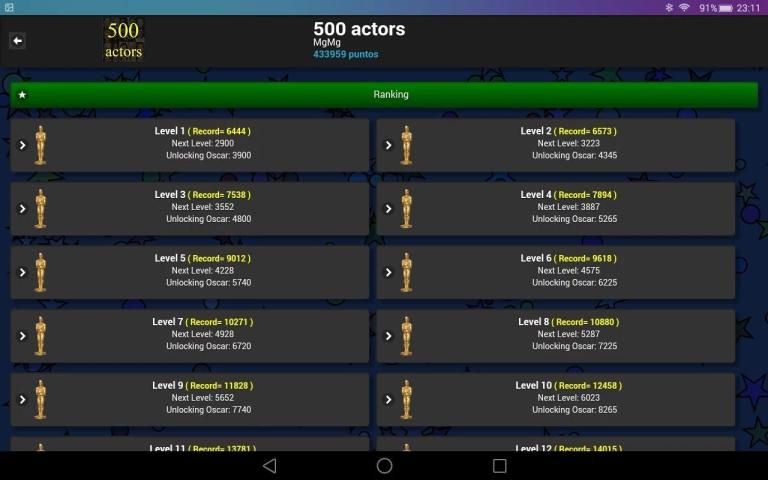Open Level 1 card
The width and height of the screenshot is (768, 480).
click(x=190, y=144)
